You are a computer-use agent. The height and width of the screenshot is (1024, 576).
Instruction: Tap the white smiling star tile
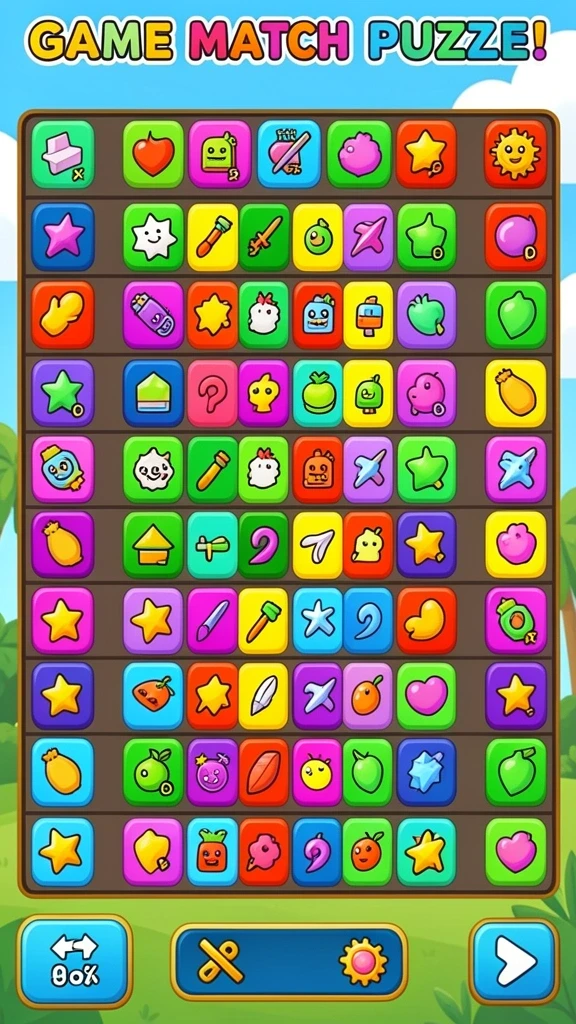click(x=153, y=237)
